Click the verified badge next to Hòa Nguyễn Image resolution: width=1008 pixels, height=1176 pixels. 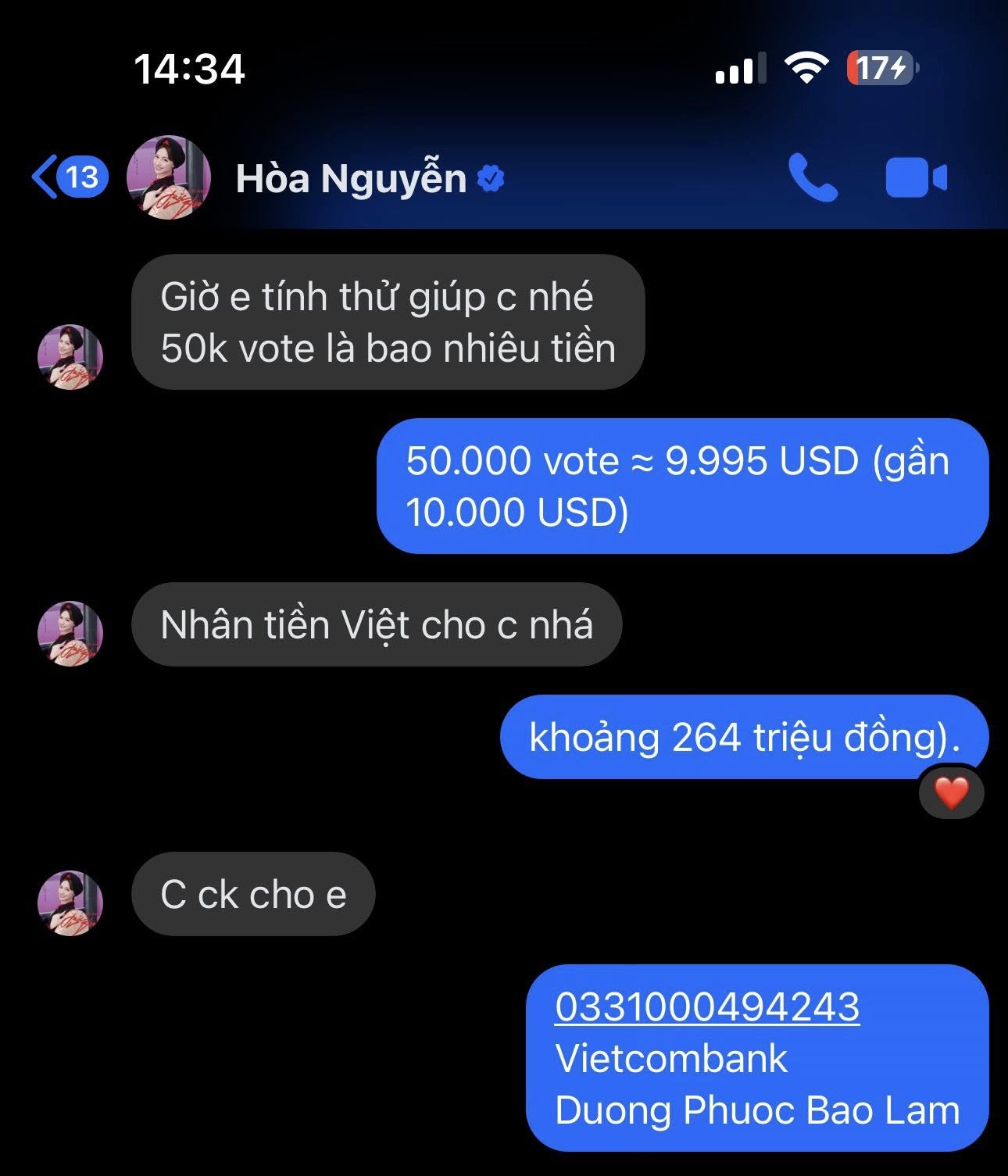click(491, 178)
